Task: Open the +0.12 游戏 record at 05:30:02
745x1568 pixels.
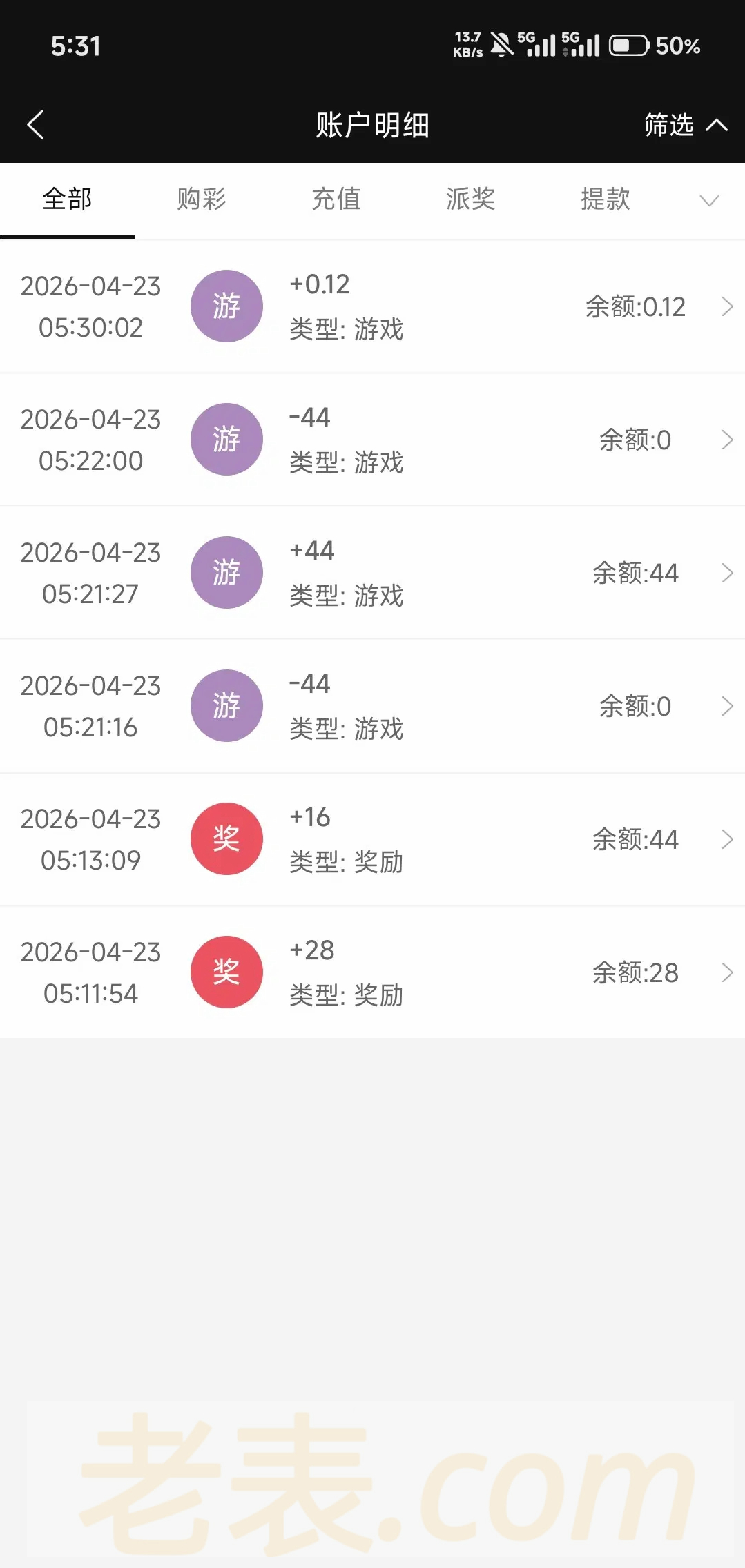Action: (x=373, y=306)
